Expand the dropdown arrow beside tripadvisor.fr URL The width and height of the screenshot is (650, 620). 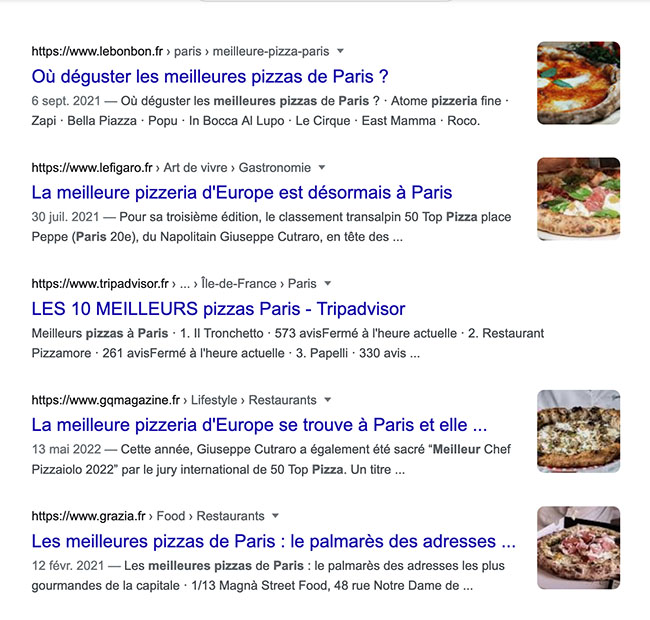tap(328, 283)
